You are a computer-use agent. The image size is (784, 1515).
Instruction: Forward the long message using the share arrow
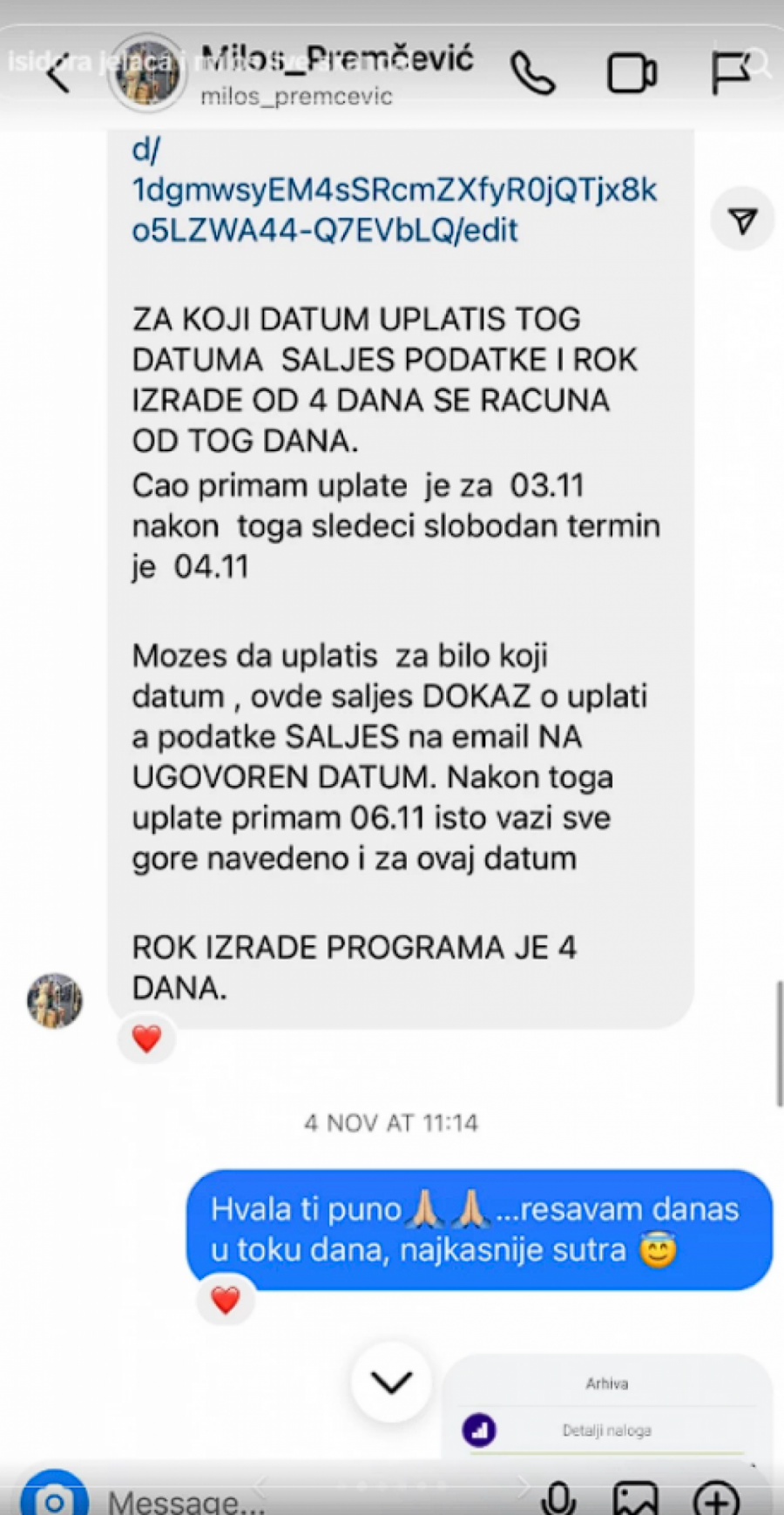742,220
